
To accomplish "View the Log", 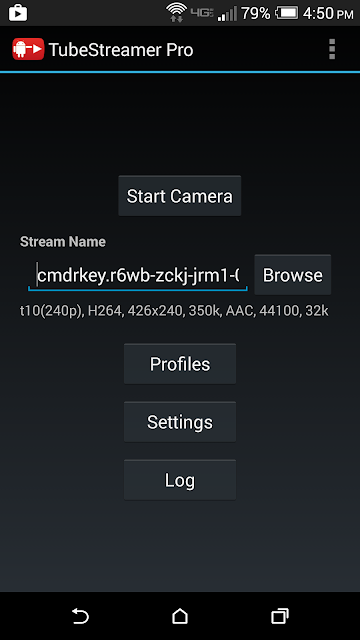I will (x=180, y=480).
